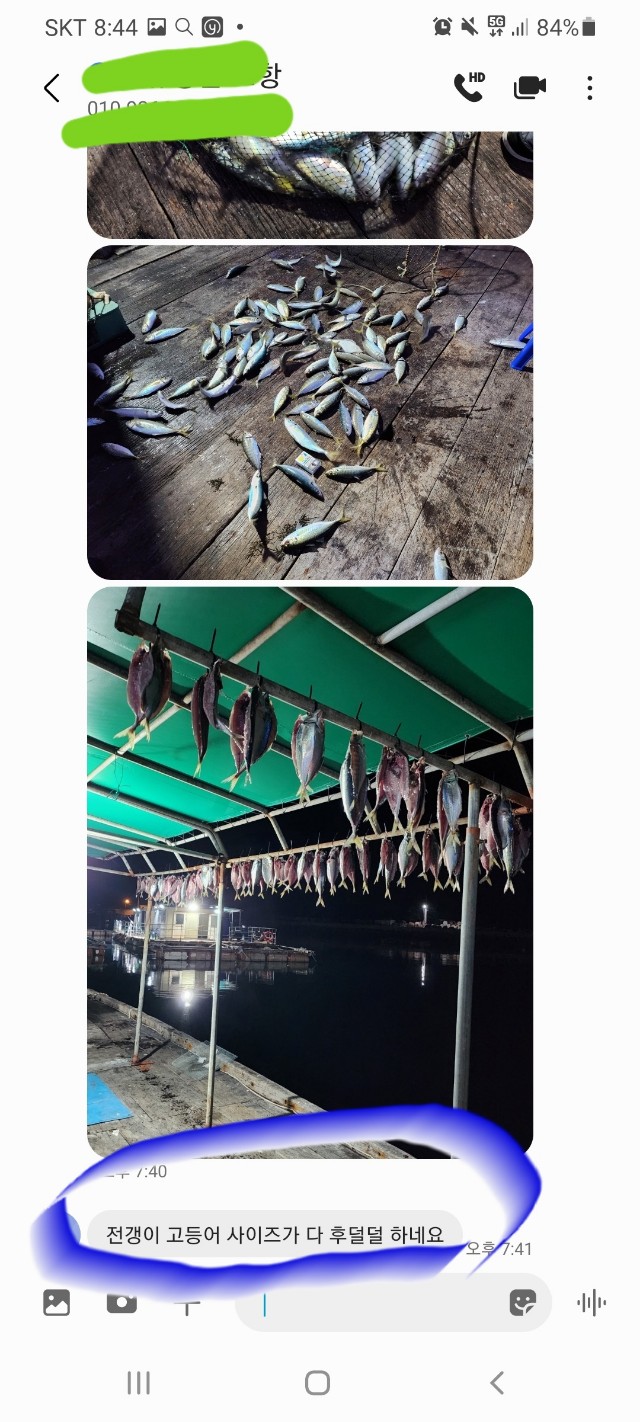Viewport: 640px width, 1422px height.
Task: Focus the message text field
Action: tap(380, 1304)
